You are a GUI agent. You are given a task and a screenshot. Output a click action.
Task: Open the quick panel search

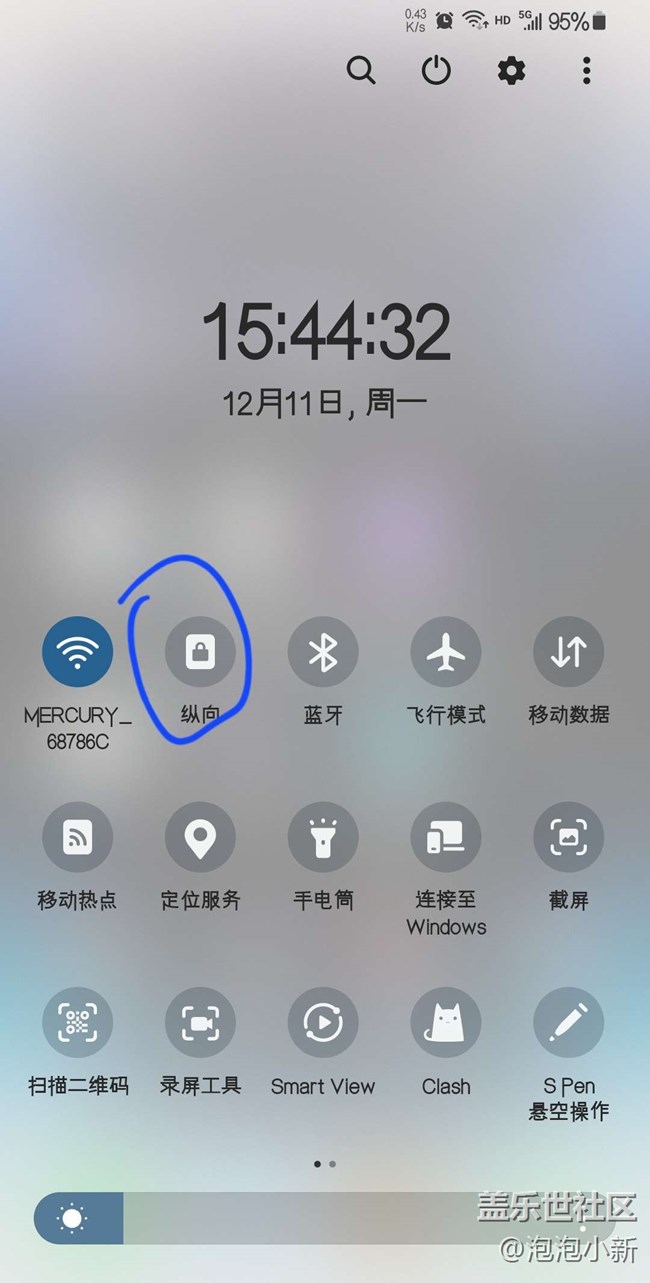(x=361, y=70)
